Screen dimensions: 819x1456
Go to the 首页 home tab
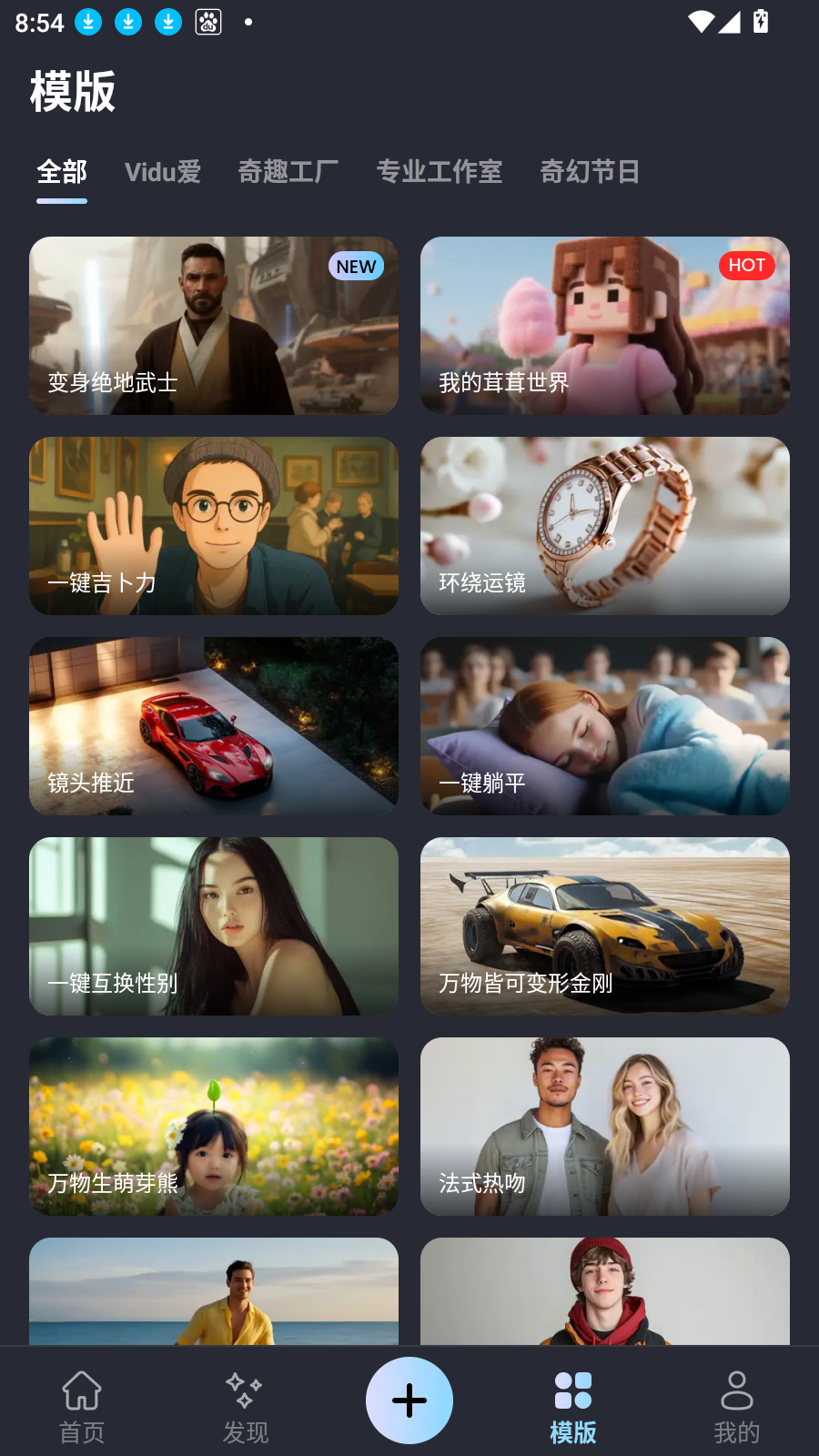(x=82, y=1407)
